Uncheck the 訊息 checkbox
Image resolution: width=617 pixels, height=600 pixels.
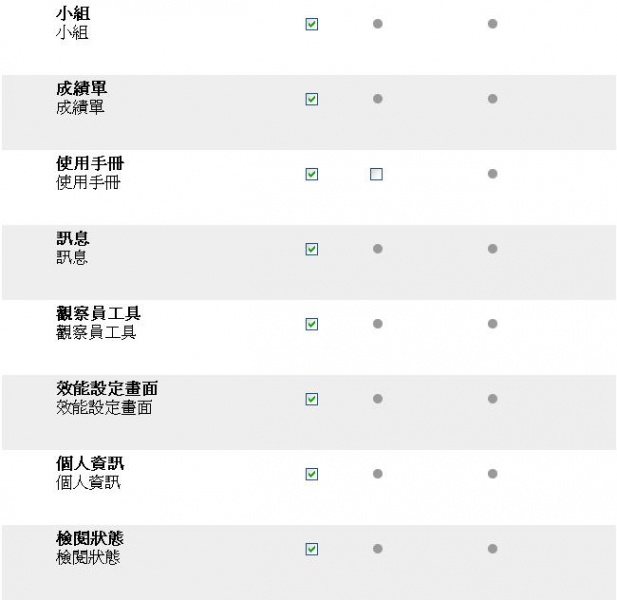point(311,249)
